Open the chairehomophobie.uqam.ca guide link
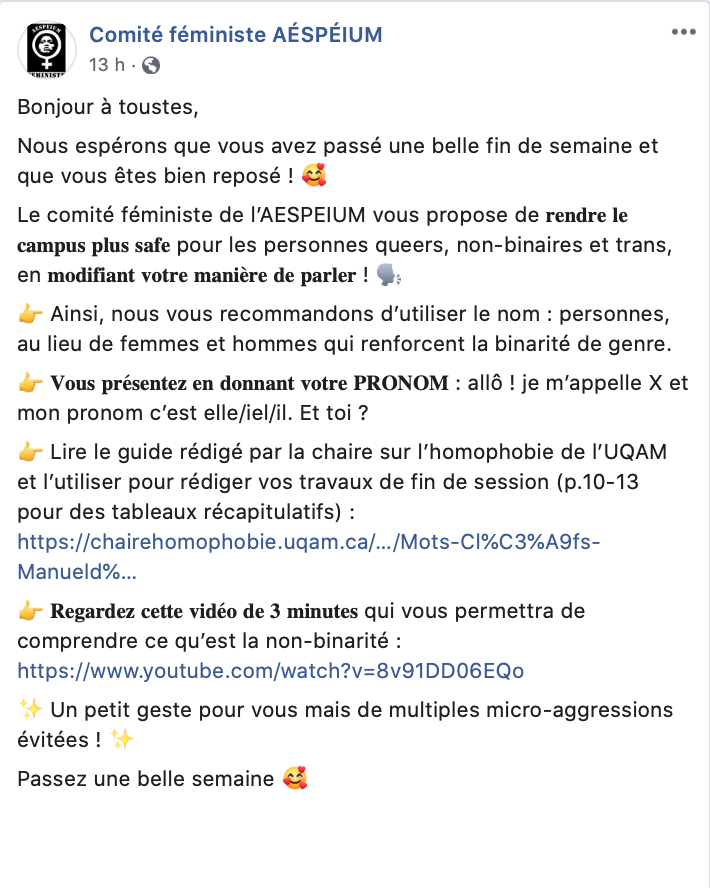Screen dimensions: 710x888 (x=308, y=542)
